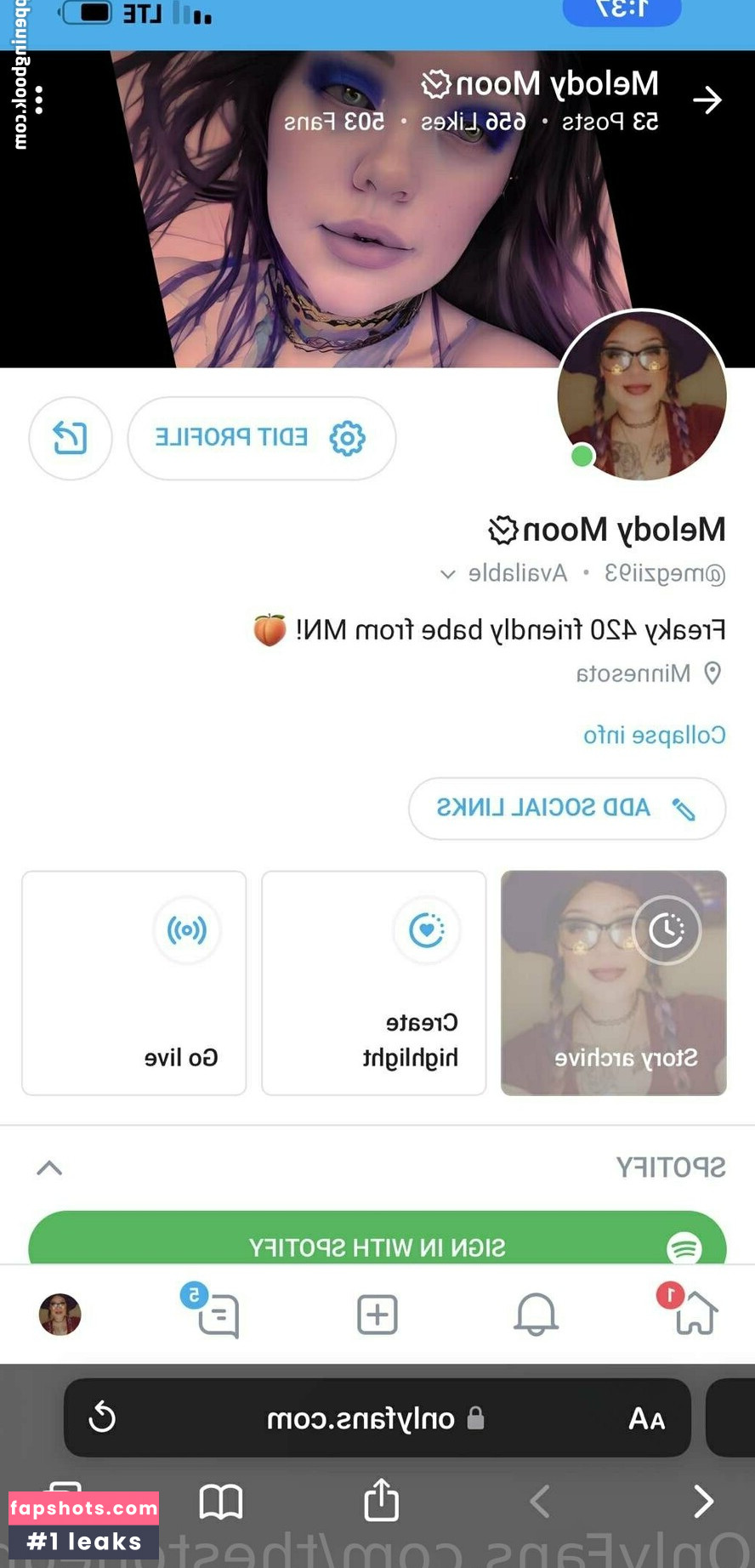
Task: Tap the Go live broadcast icon
Action: (188, 930)
